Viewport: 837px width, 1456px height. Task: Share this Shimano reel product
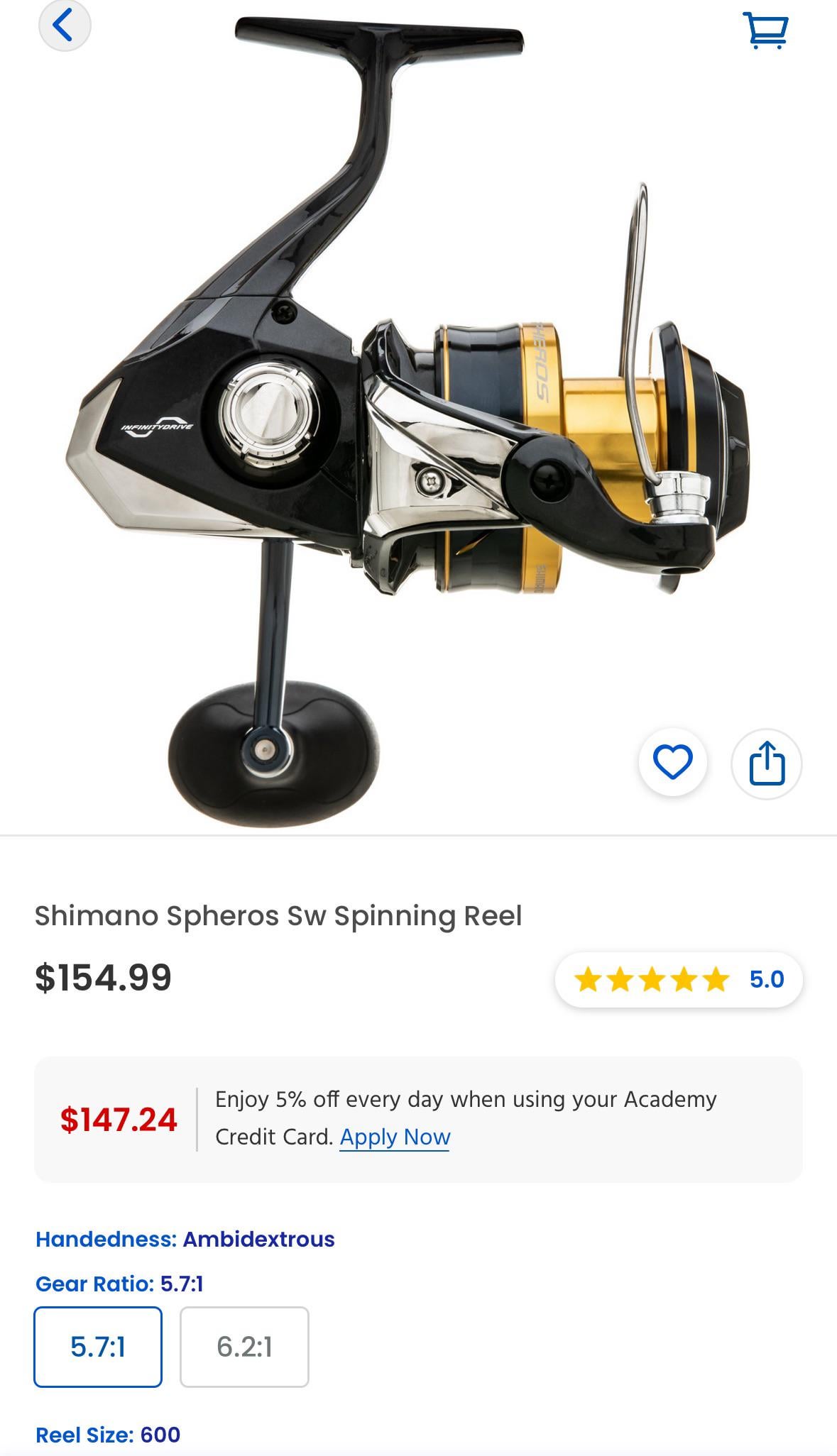pyautogui.click(x=767, y=763)
